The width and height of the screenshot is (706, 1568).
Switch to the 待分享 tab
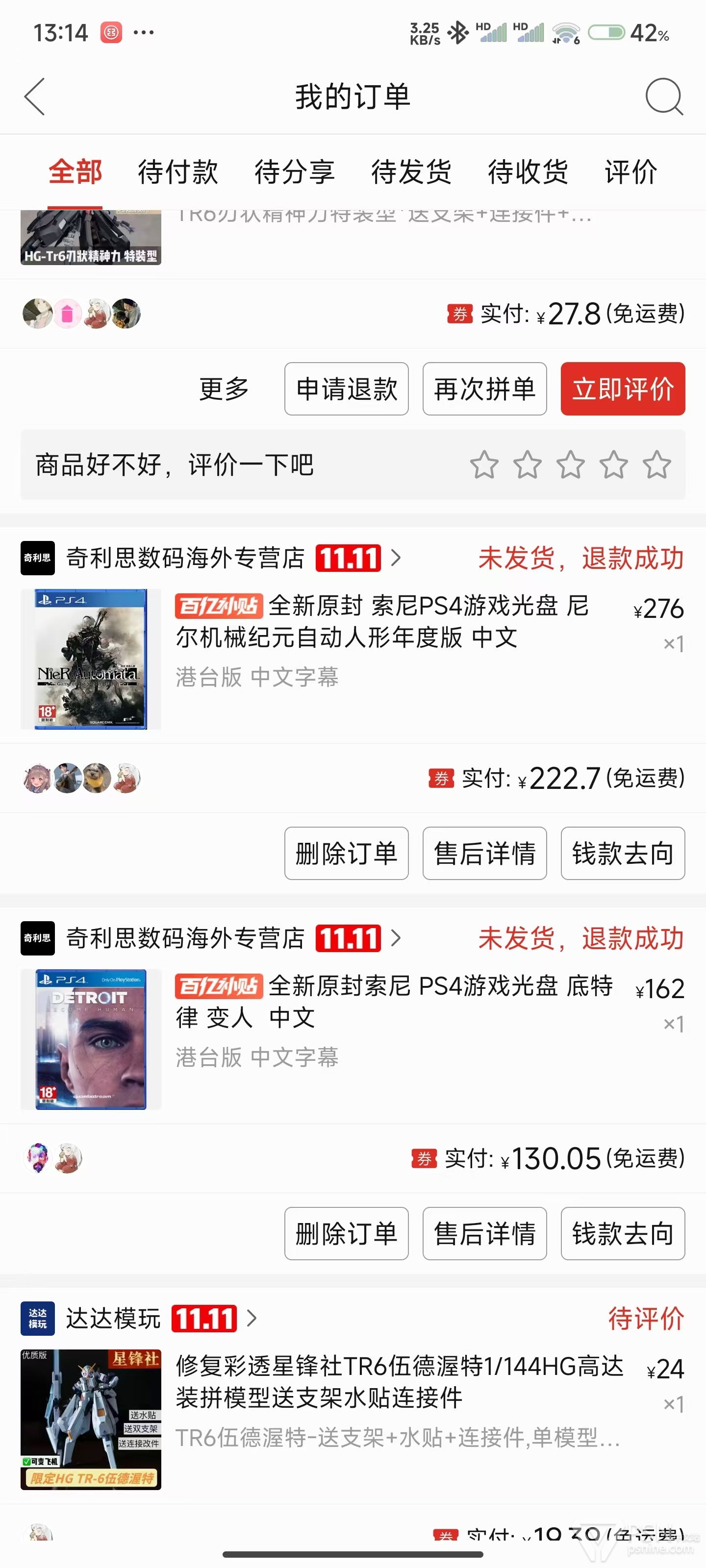pyautogui.click(x=295, y=171)
